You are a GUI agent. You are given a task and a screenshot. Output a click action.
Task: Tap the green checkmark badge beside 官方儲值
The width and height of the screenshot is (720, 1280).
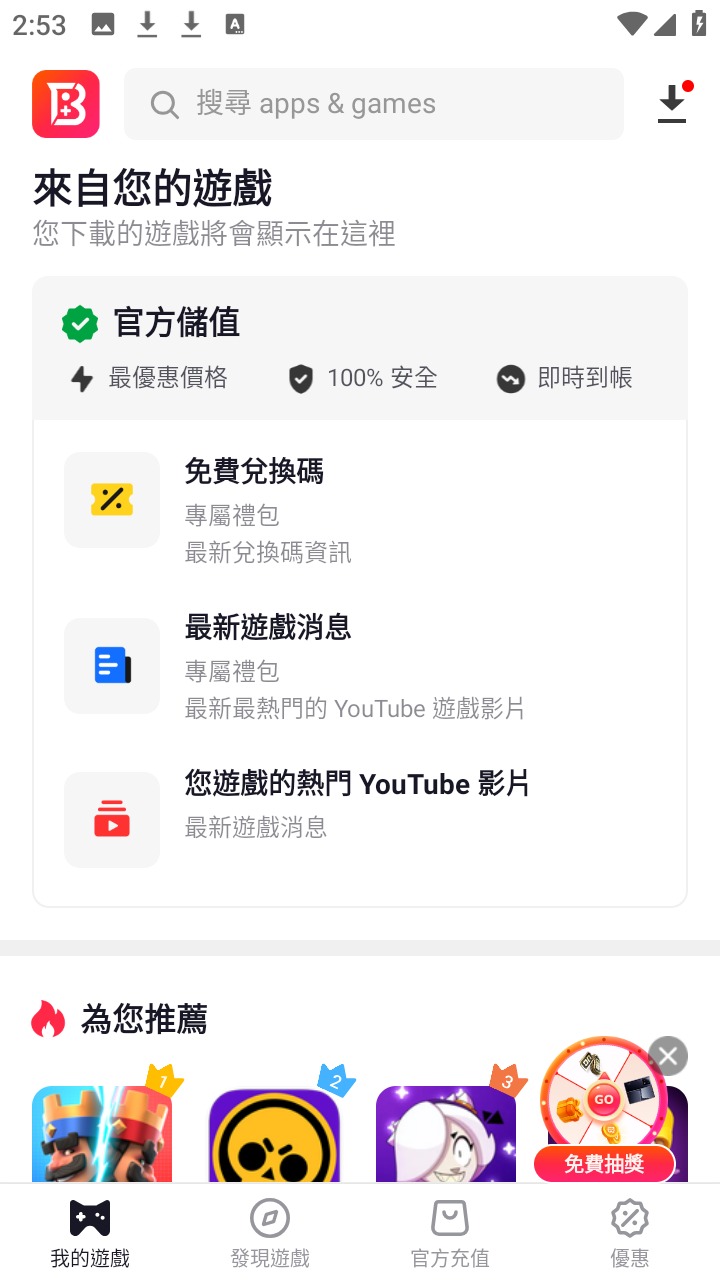(79, 323)
